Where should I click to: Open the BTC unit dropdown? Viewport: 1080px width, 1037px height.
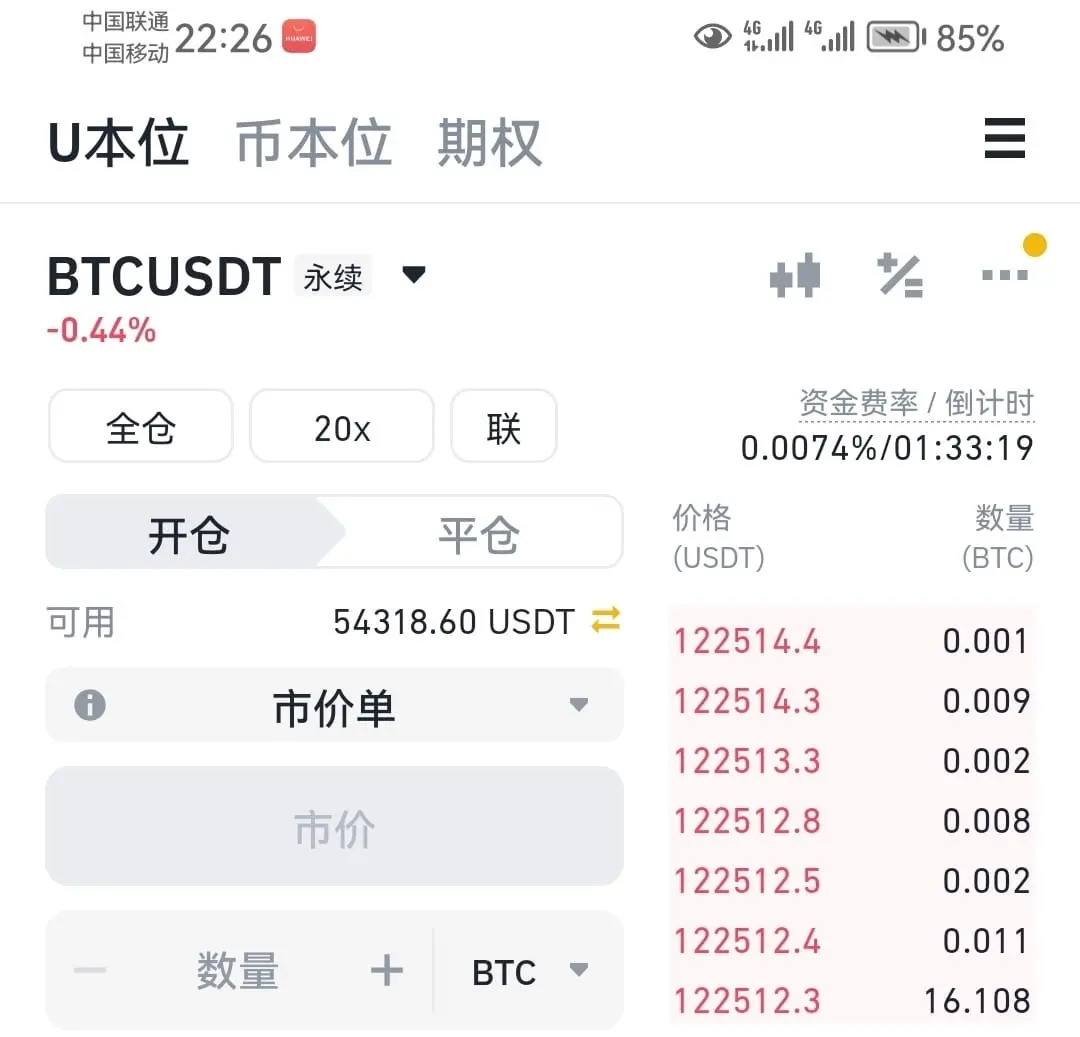click(x=529, y=972)
